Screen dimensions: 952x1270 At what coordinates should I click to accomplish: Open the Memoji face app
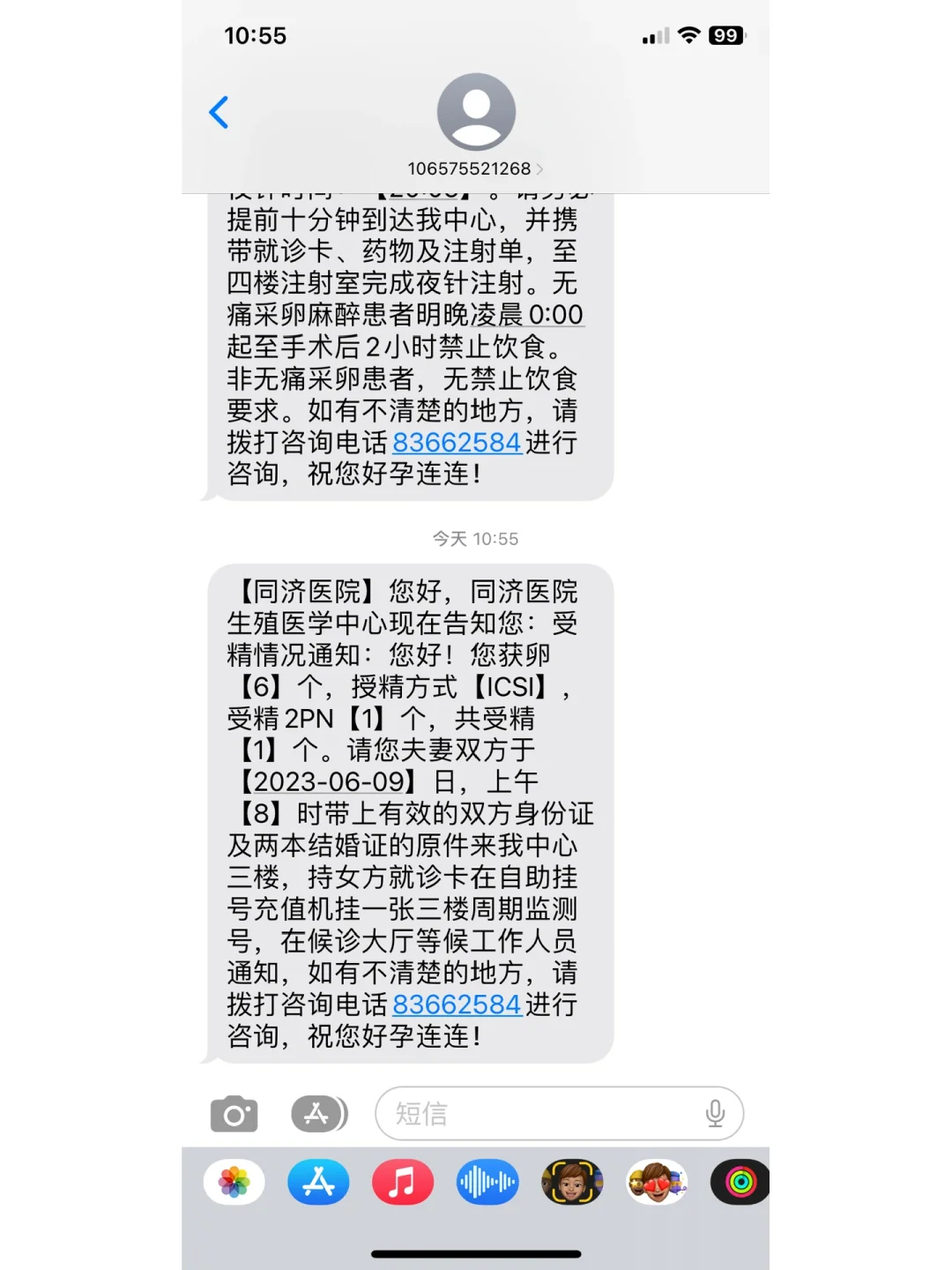[572, 1182]
